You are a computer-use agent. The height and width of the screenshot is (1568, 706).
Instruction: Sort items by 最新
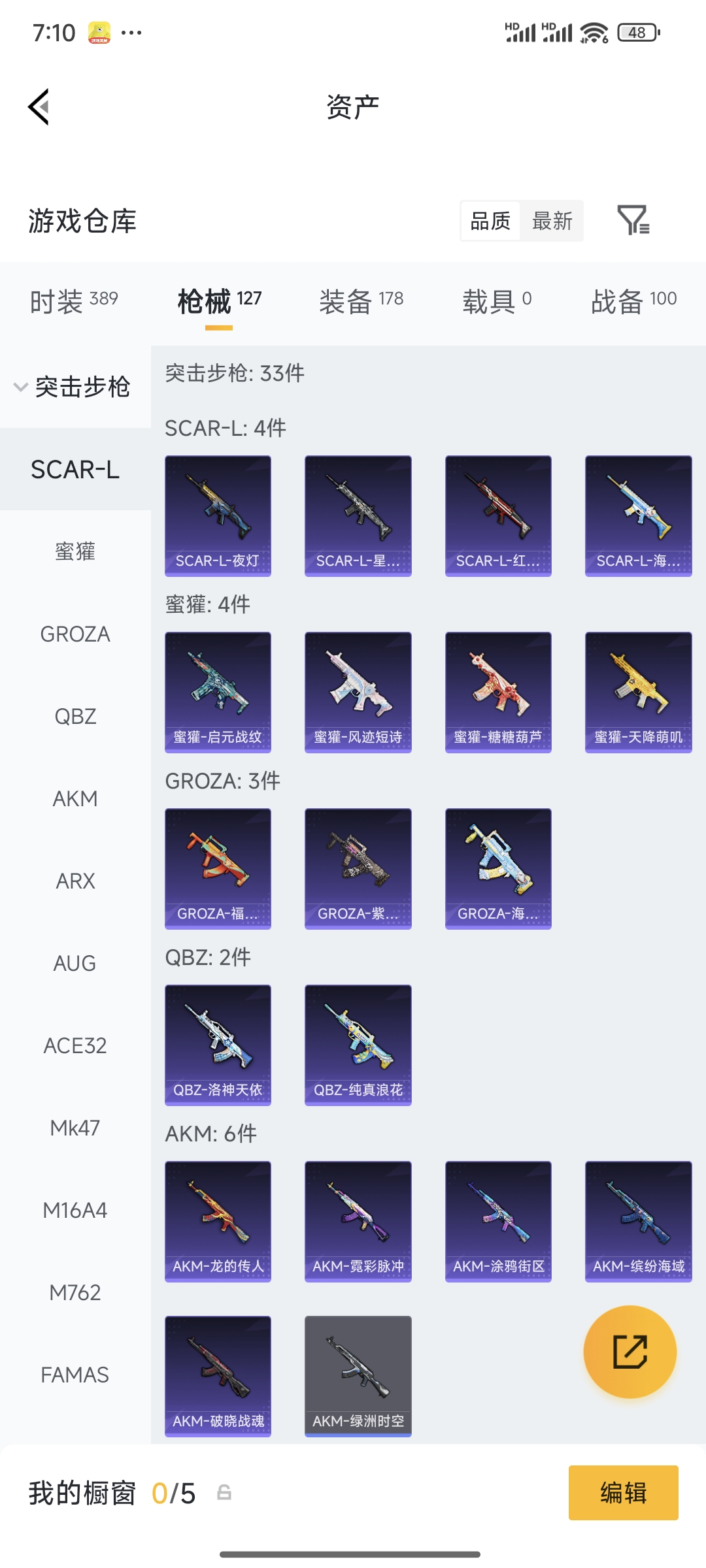(x=552, y=221)
